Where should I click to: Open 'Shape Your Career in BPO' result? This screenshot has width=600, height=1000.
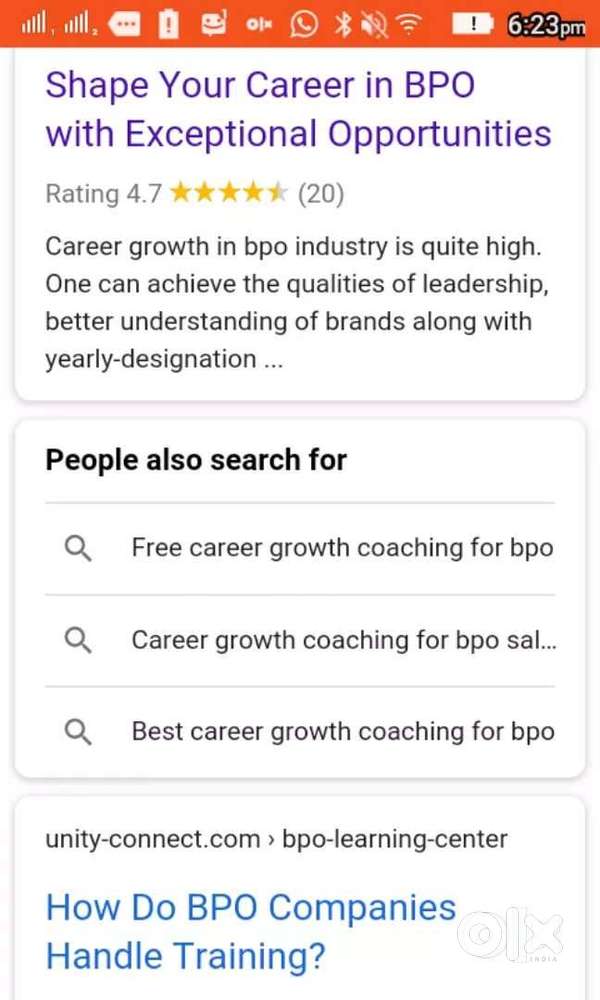298,109
